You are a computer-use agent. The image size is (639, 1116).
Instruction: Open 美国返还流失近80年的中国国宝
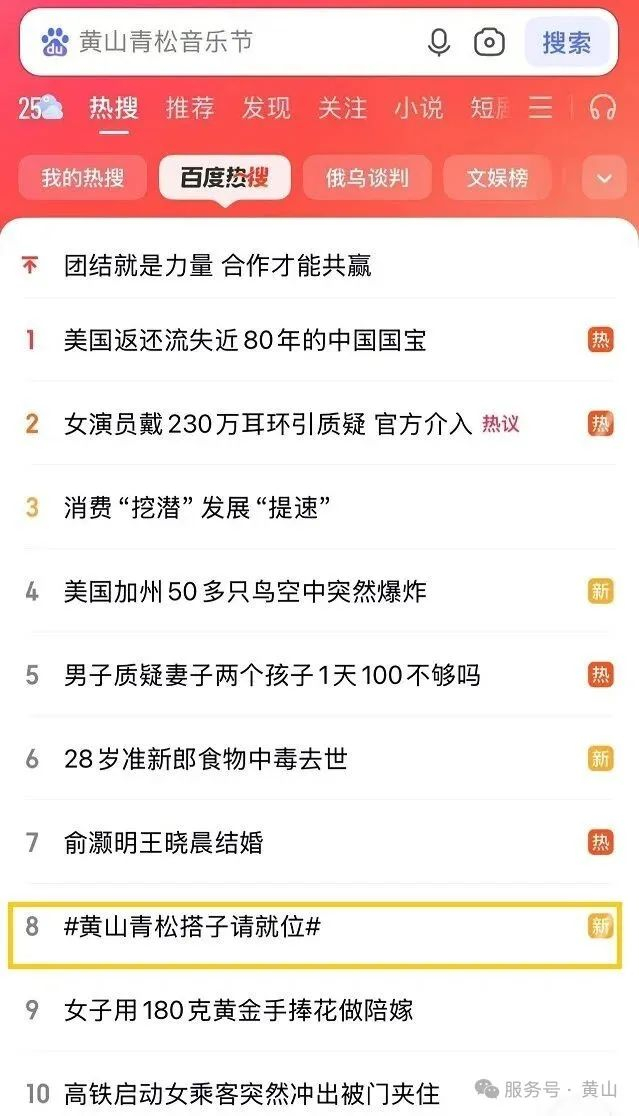(x=245, y=340)
